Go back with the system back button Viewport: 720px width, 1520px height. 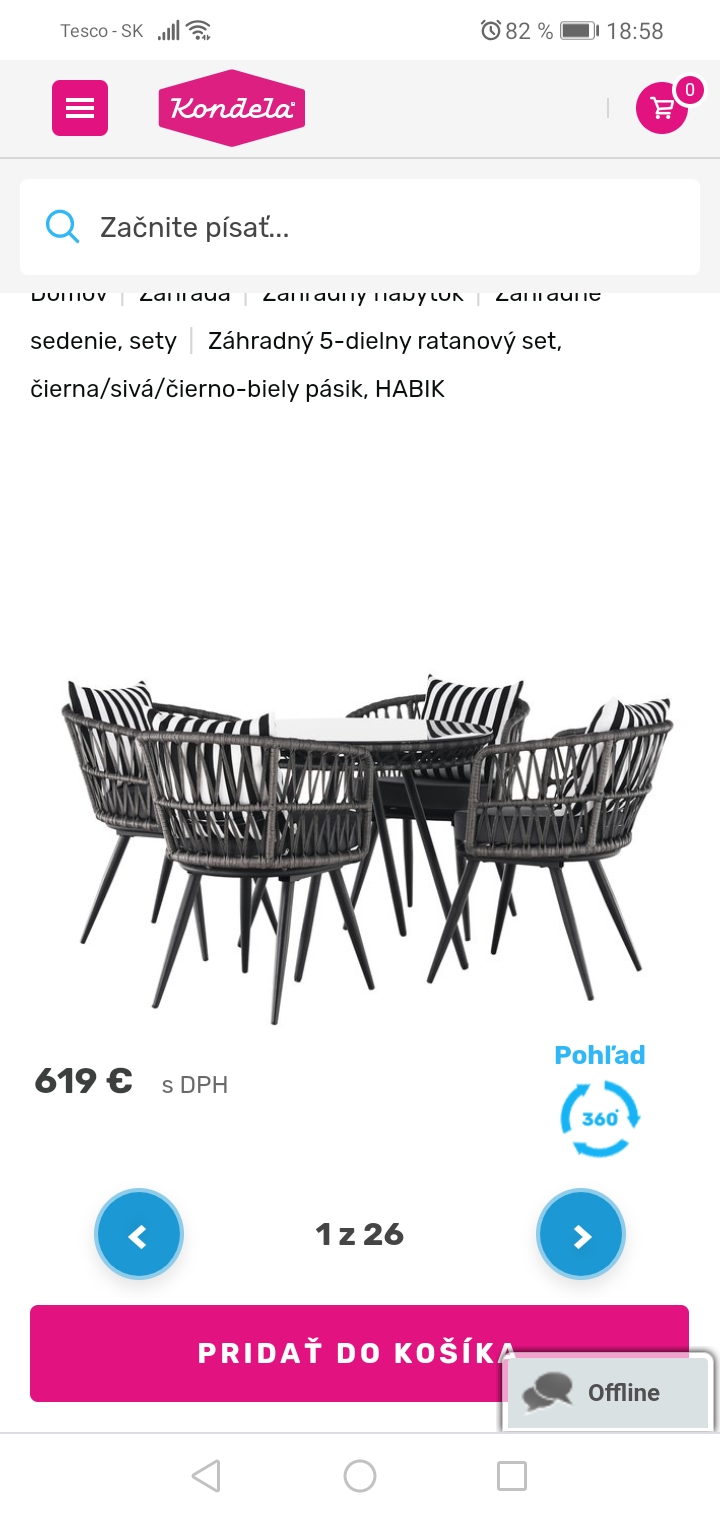(206, 1476)
